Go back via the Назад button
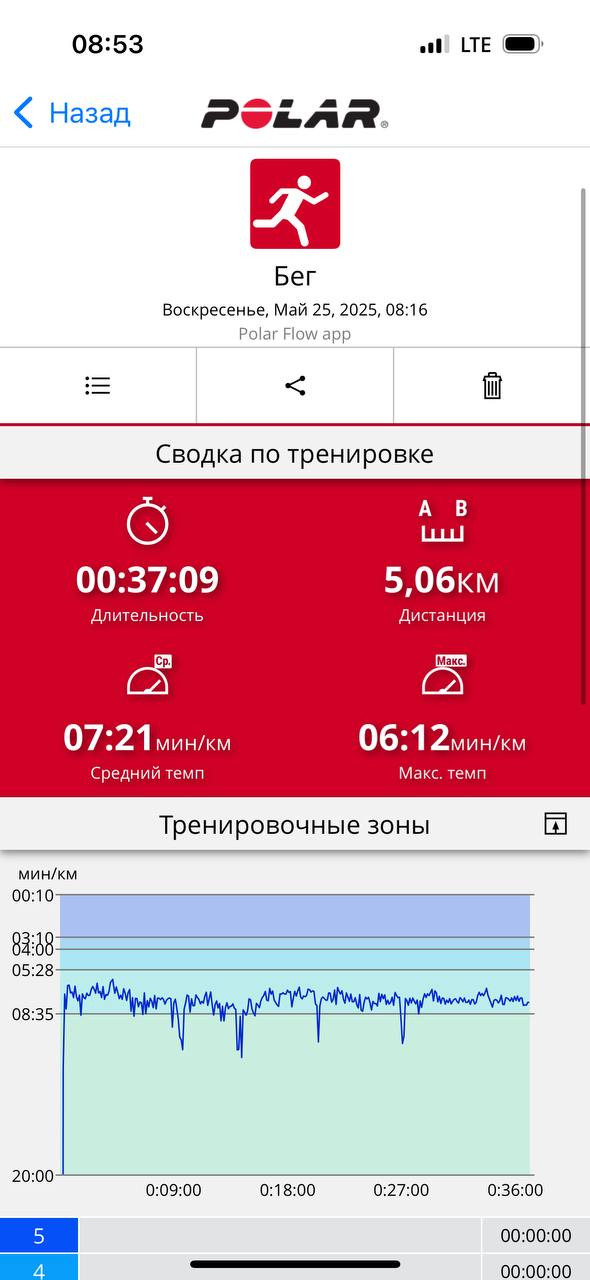This screenshot has height=1280, width=590. point(72,113)
